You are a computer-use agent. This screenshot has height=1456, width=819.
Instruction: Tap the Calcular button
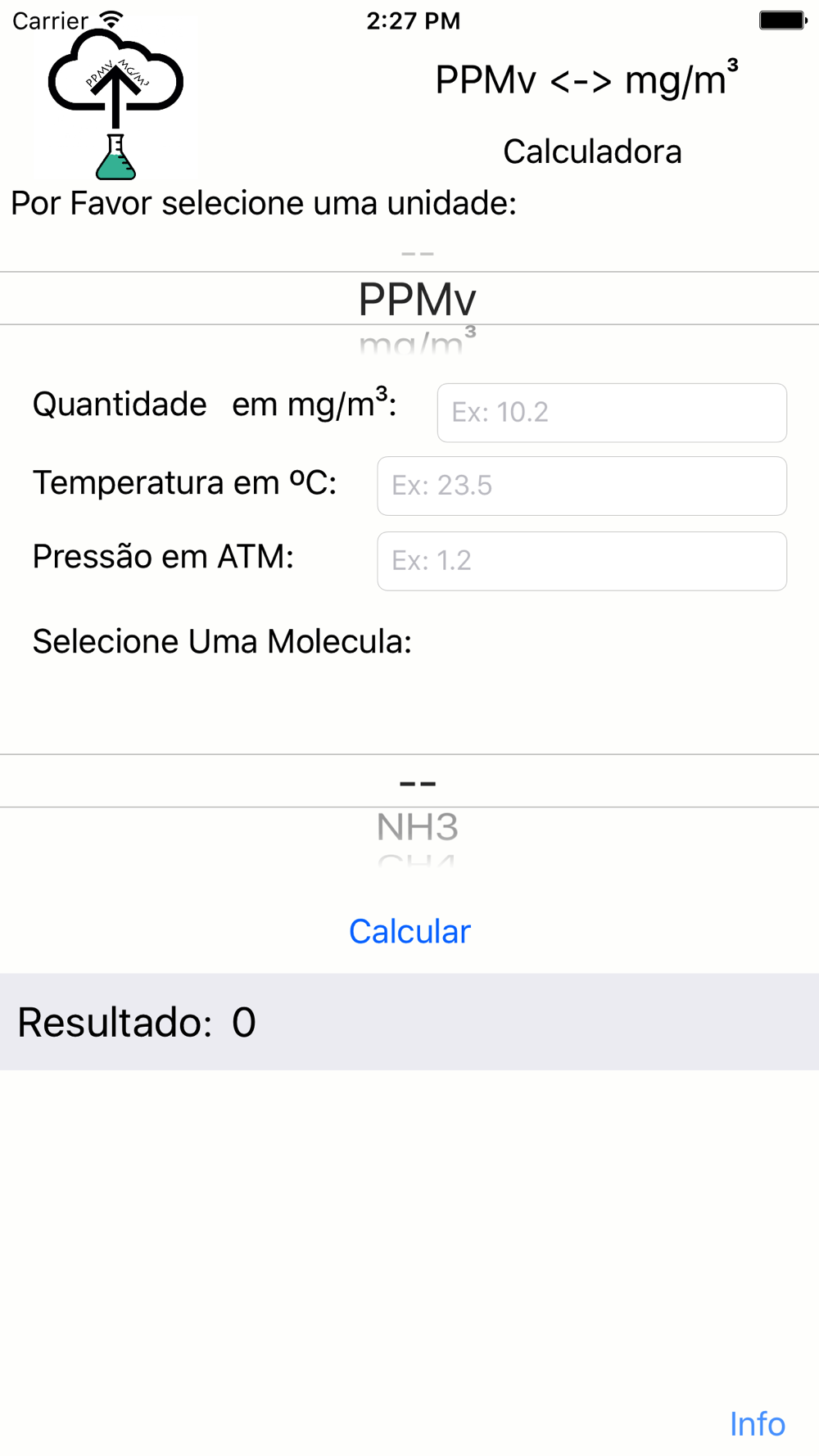tap(409, 931)
